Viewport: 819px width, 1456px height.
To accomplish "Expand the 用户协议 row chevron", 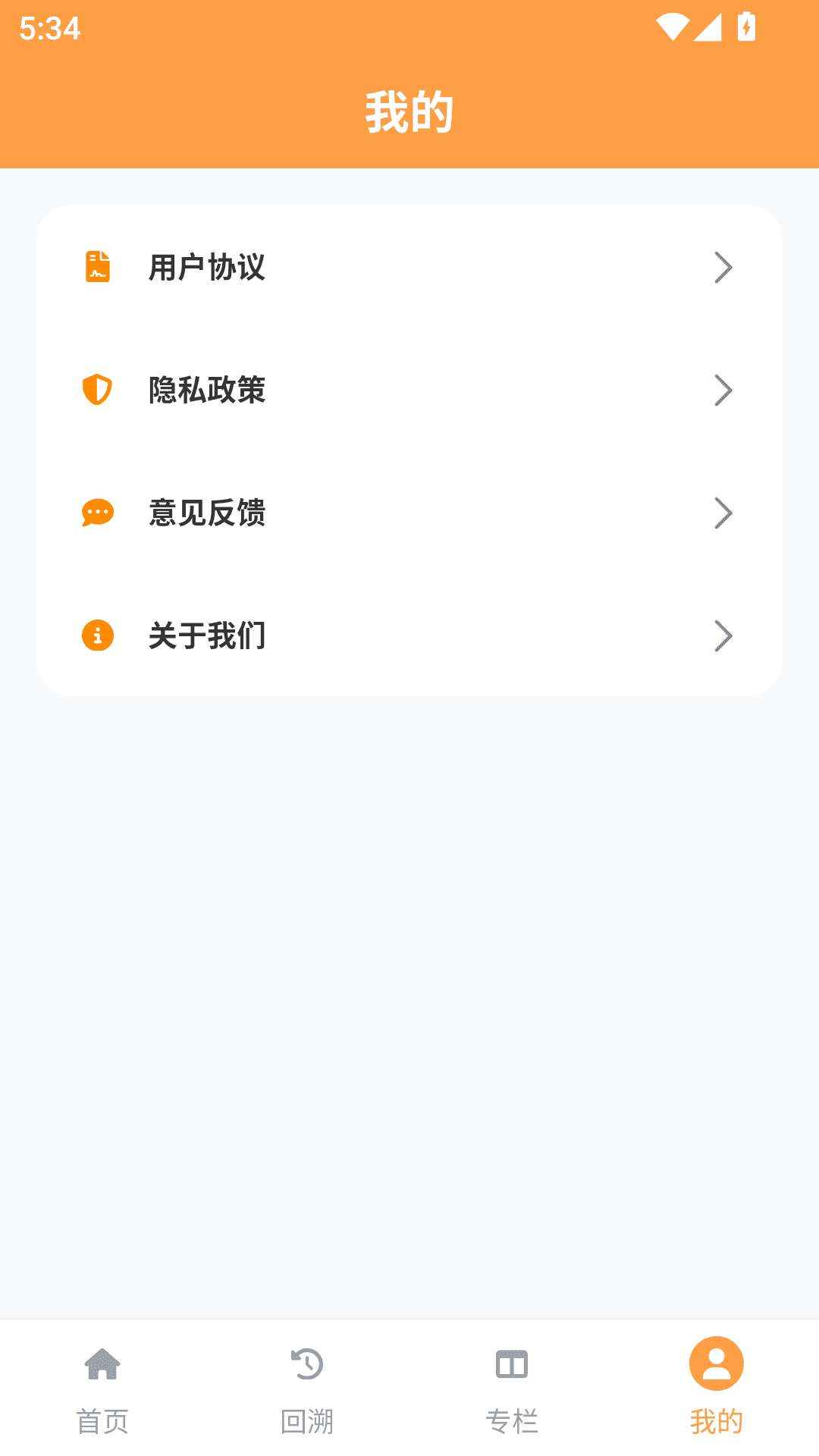I will [723, 266].
